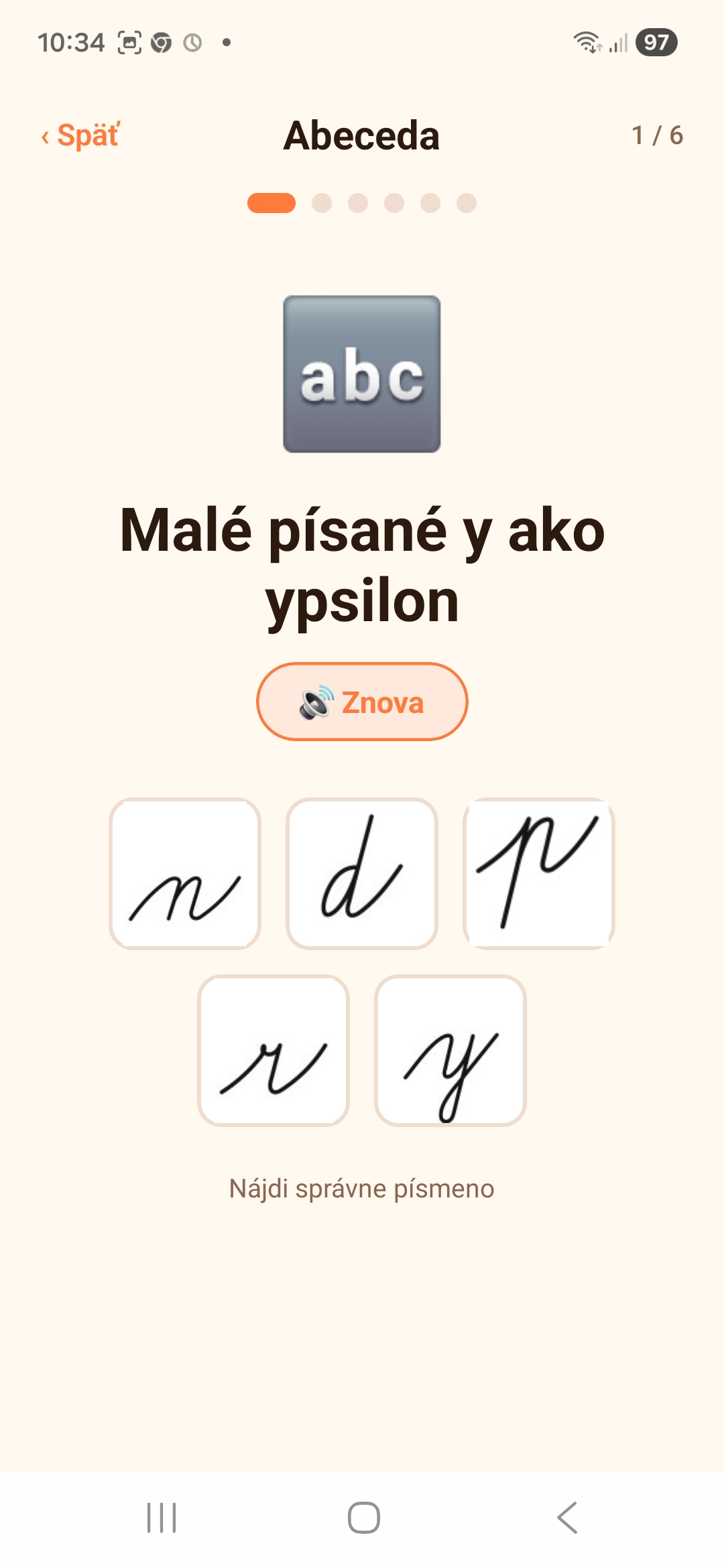Pick the cursive letter p card
This screenshot has width=724, height=1568.
coord(539,874)
